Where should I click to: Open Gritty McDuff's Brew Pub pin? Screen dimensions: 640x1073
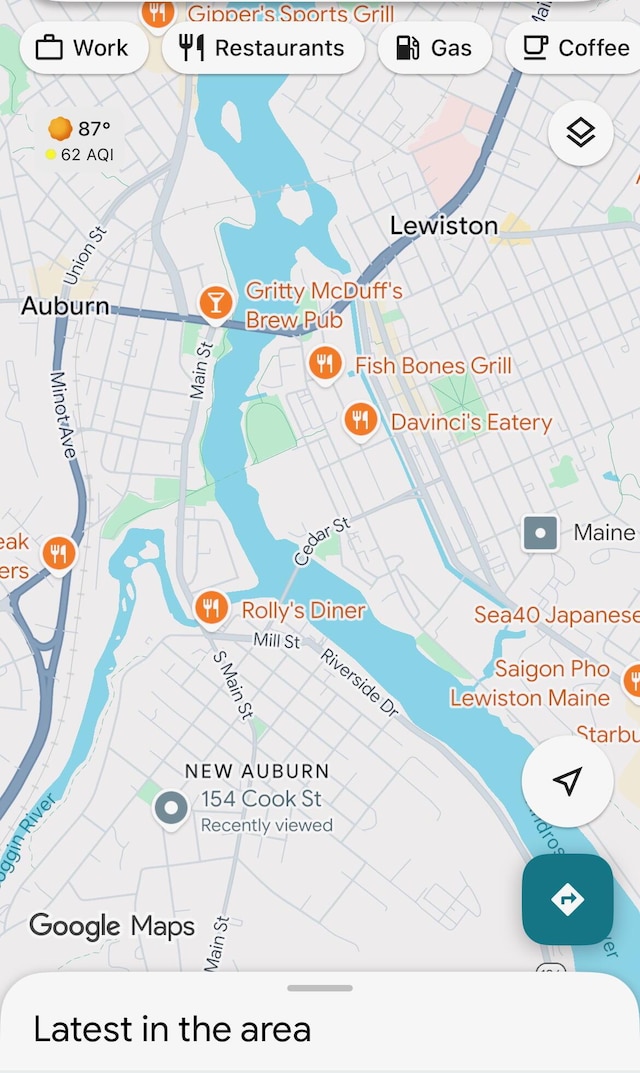click(215, 302)
